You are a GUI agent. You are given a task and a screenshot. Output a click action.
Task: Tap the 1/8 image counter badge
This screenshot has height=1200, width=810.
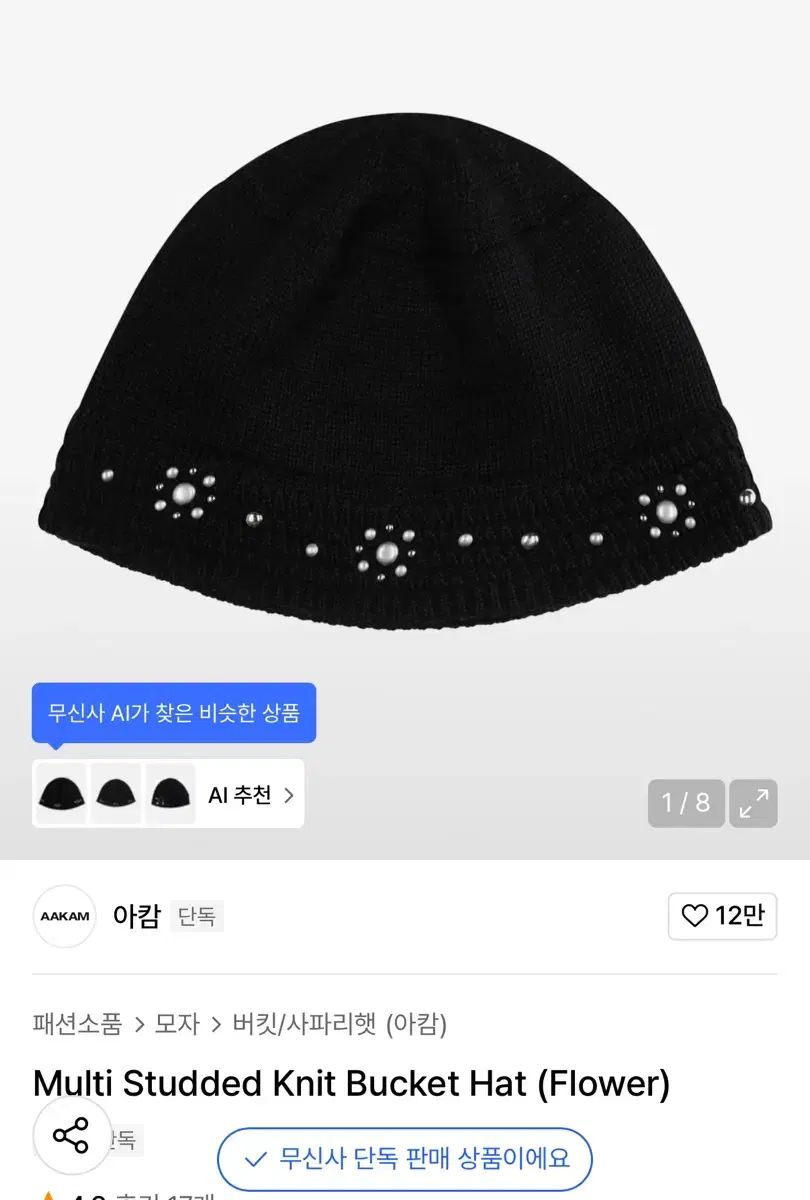pyautogui.click(x=686, y=803)
